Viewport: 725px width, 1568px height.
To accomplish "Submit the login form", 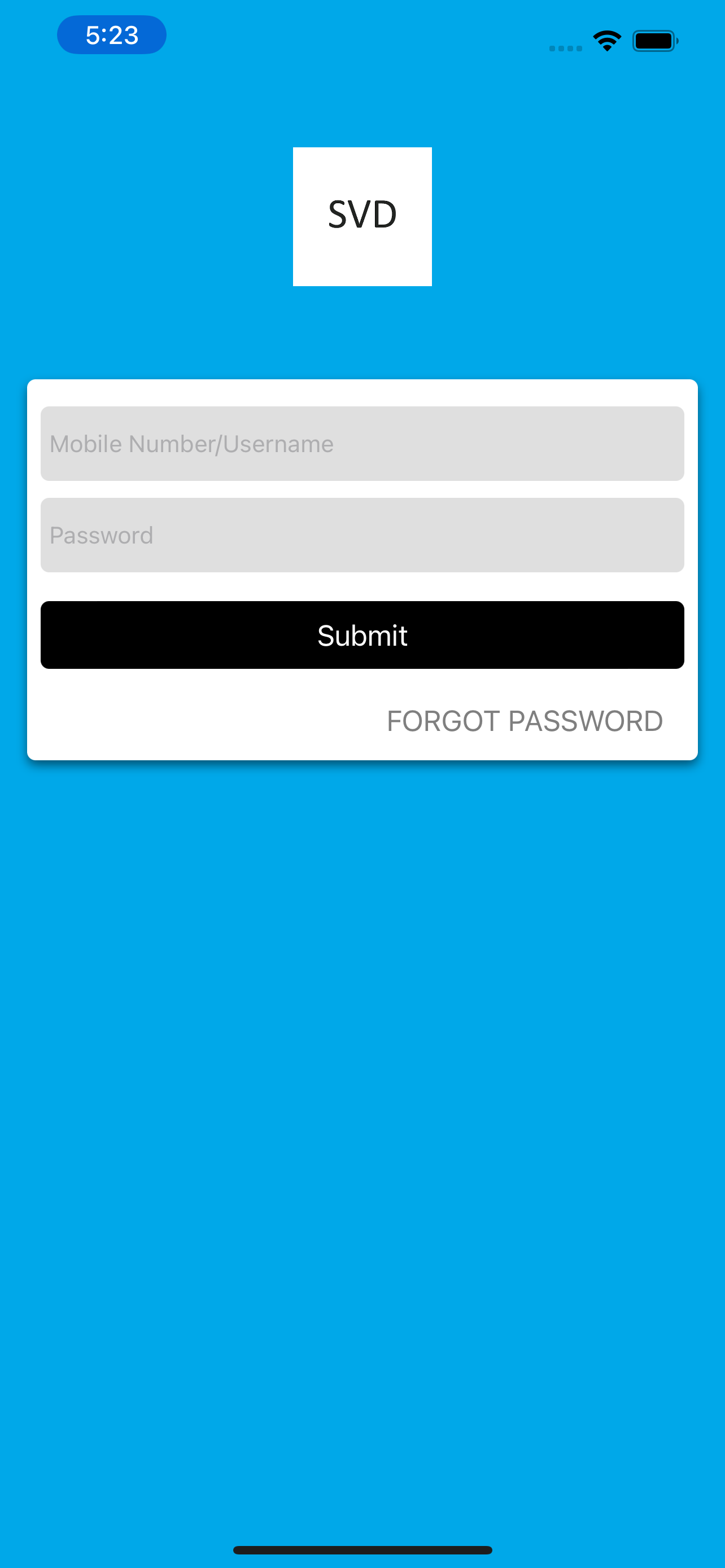I will pyautogui.click(x=362, y=635).
